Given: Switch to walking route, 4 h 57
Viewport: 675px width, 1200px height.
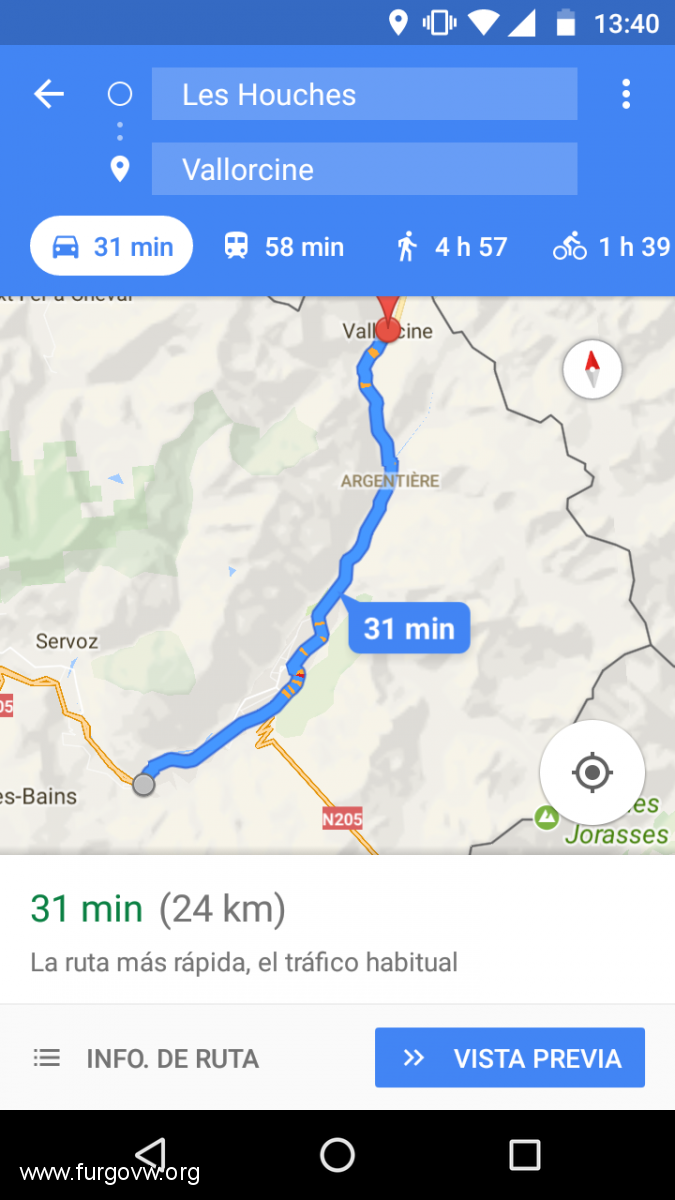Looking at the screenshot, I should tap(452, 246).
